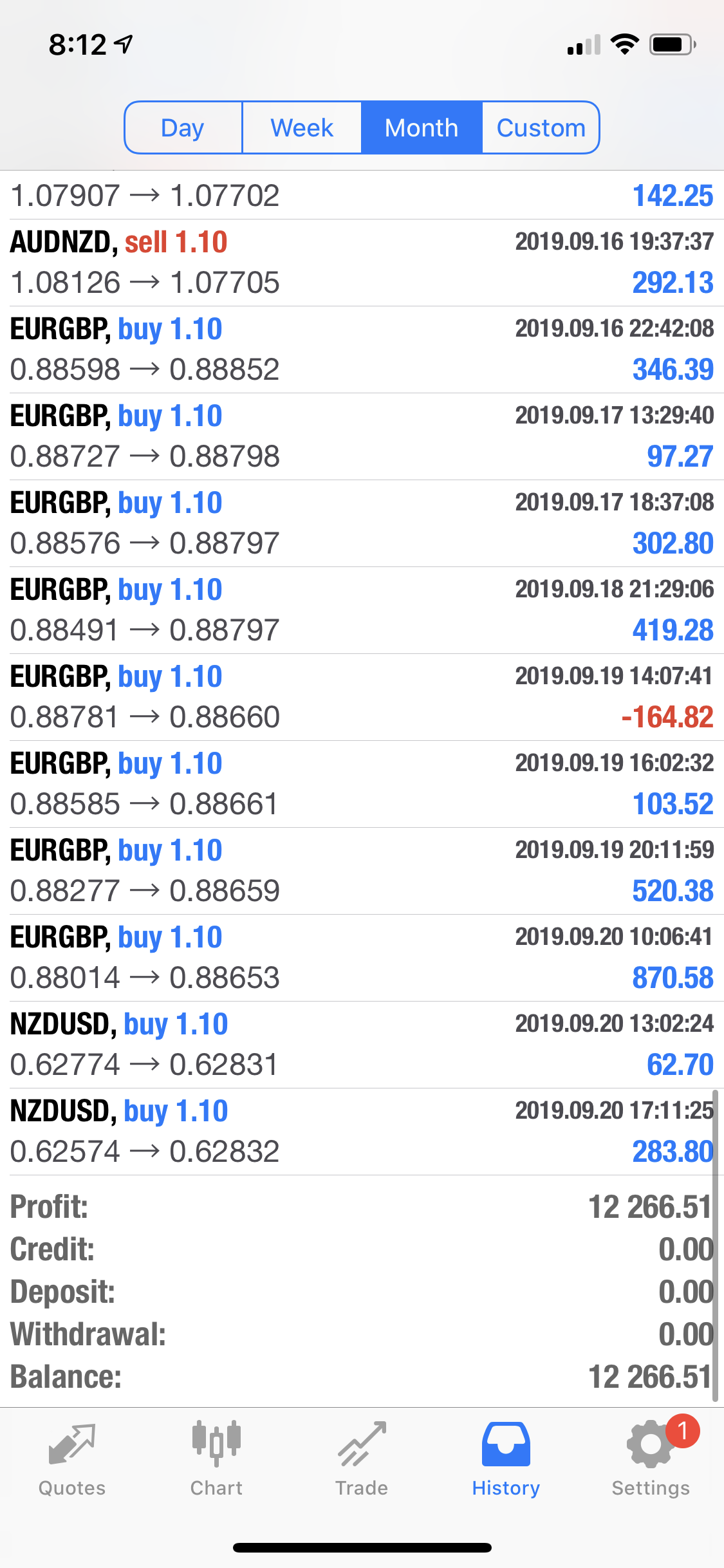Open the NZDUSD trade with 62.70 profit
The width and height of the screenshot is (724, 1568).
(x=362, y=1045)
